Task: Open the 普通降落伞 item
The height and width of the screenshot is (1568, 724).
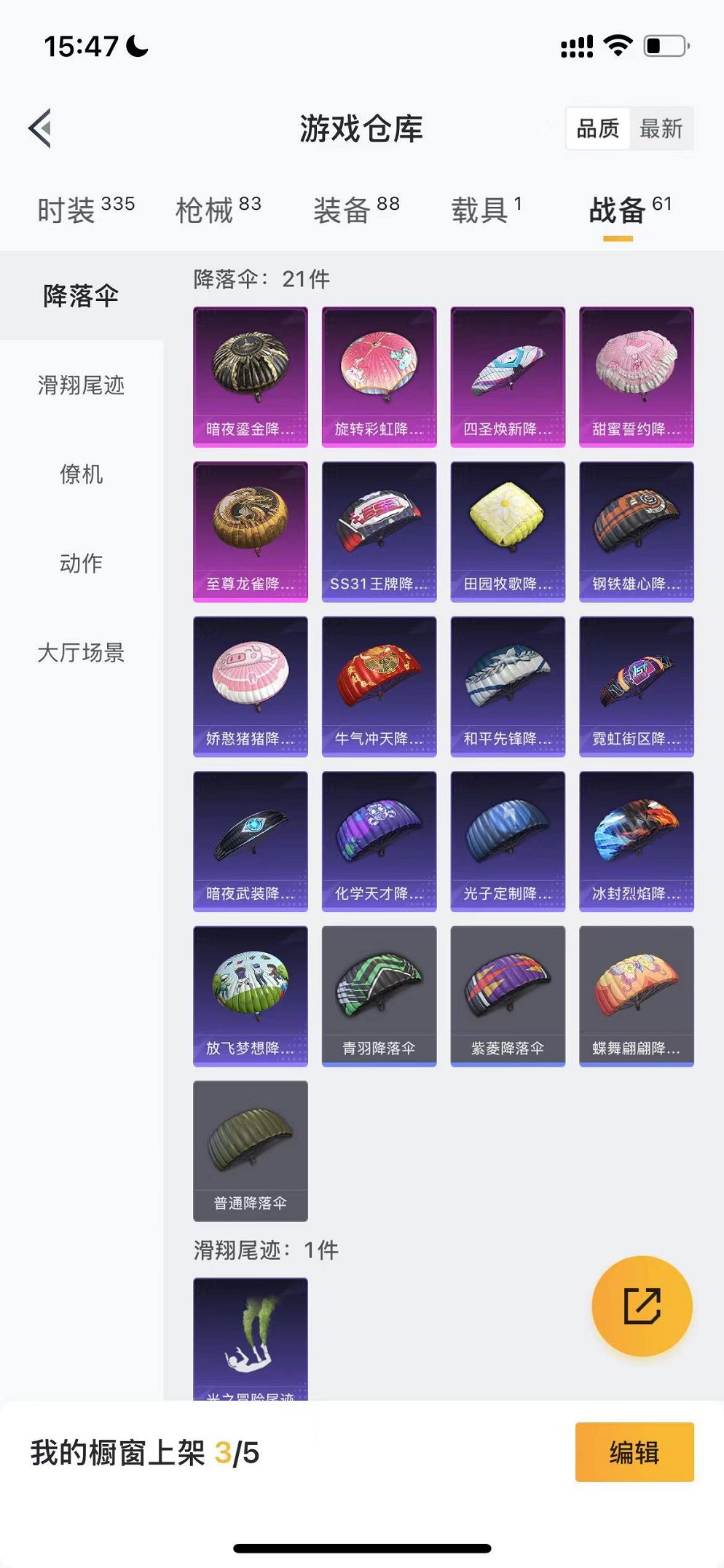Action: tap(250, 1150)
